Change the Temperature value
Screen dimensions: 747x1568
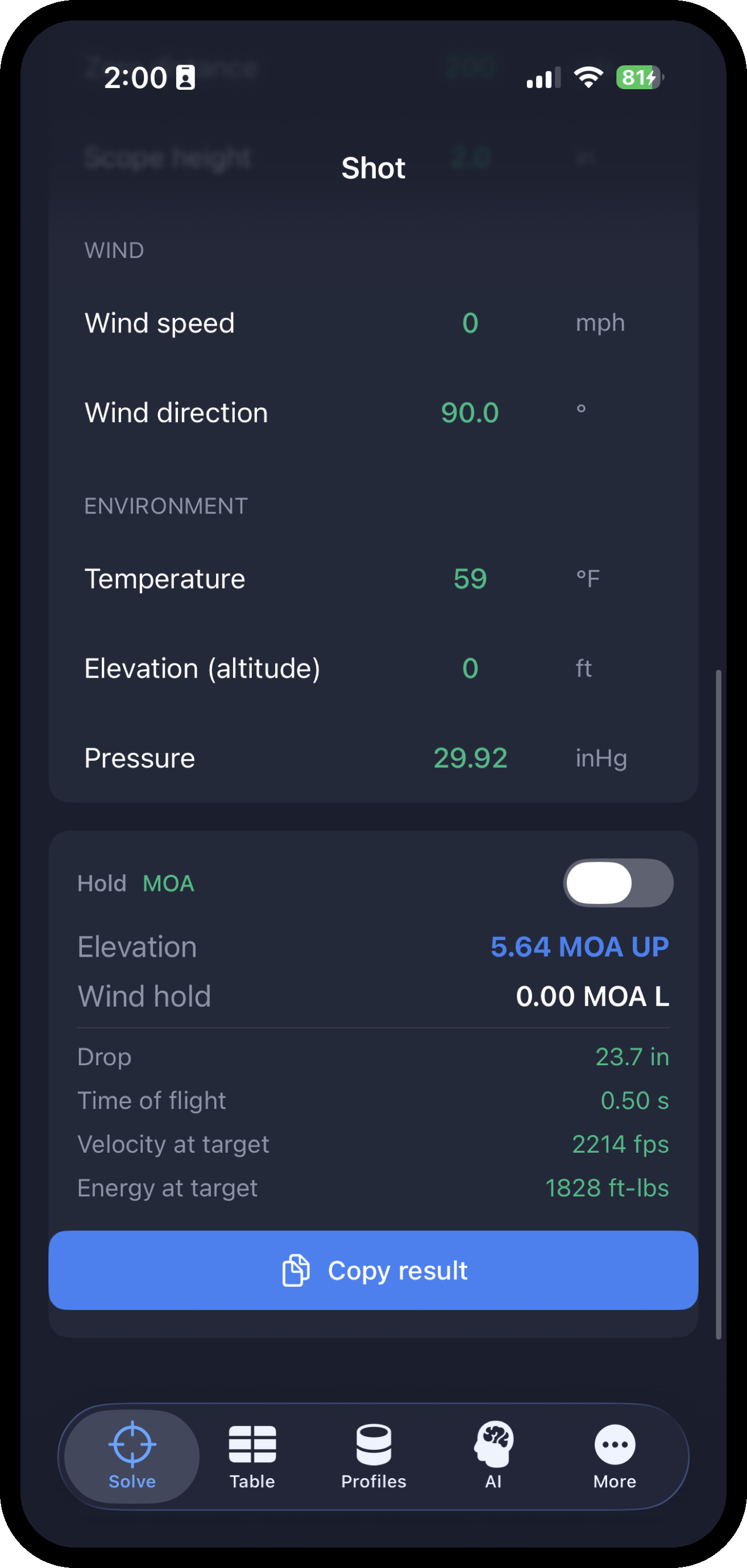[x=470, y=579]
